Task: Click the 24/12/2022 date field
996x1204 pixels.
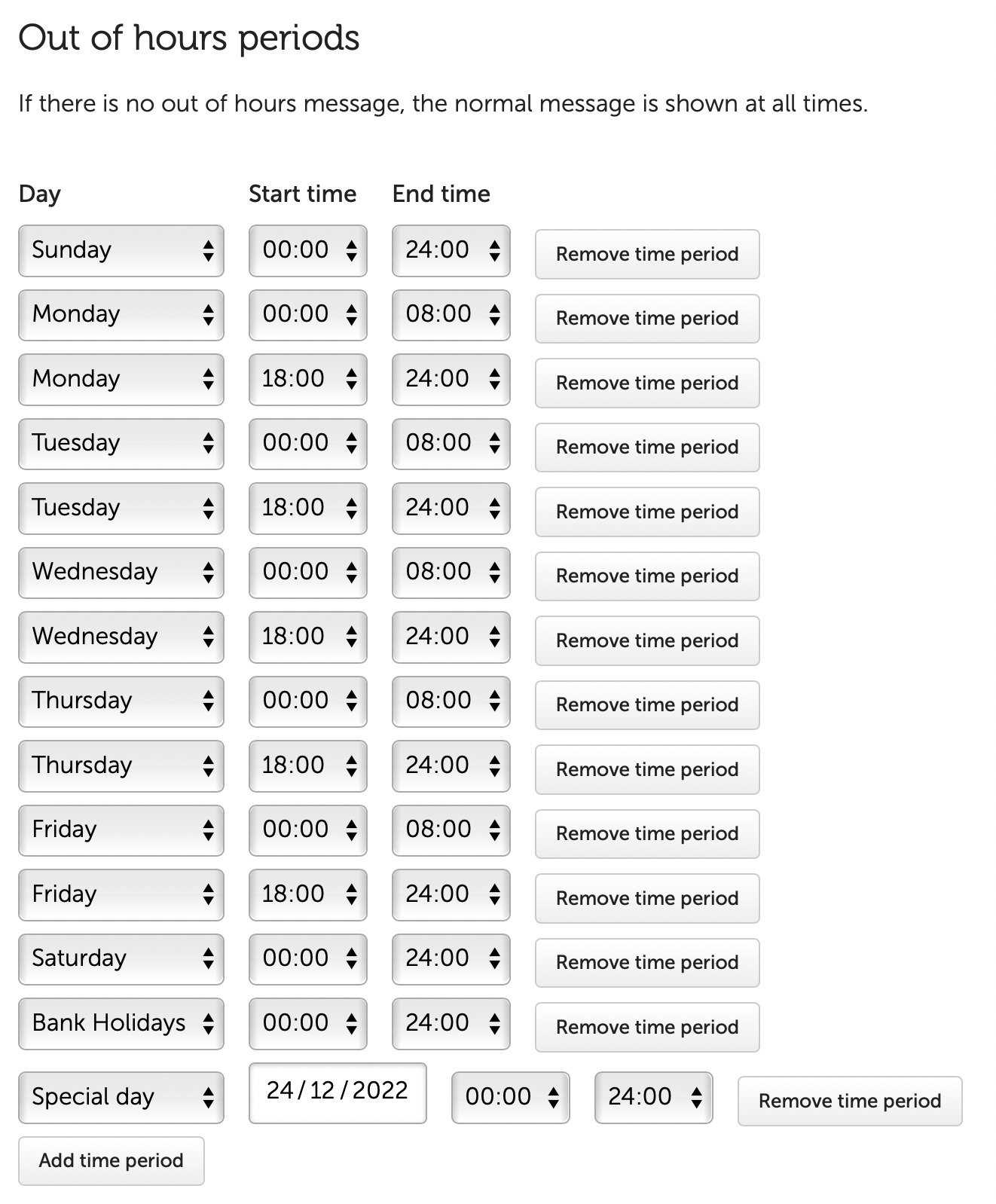Action: coord(337,1092)
